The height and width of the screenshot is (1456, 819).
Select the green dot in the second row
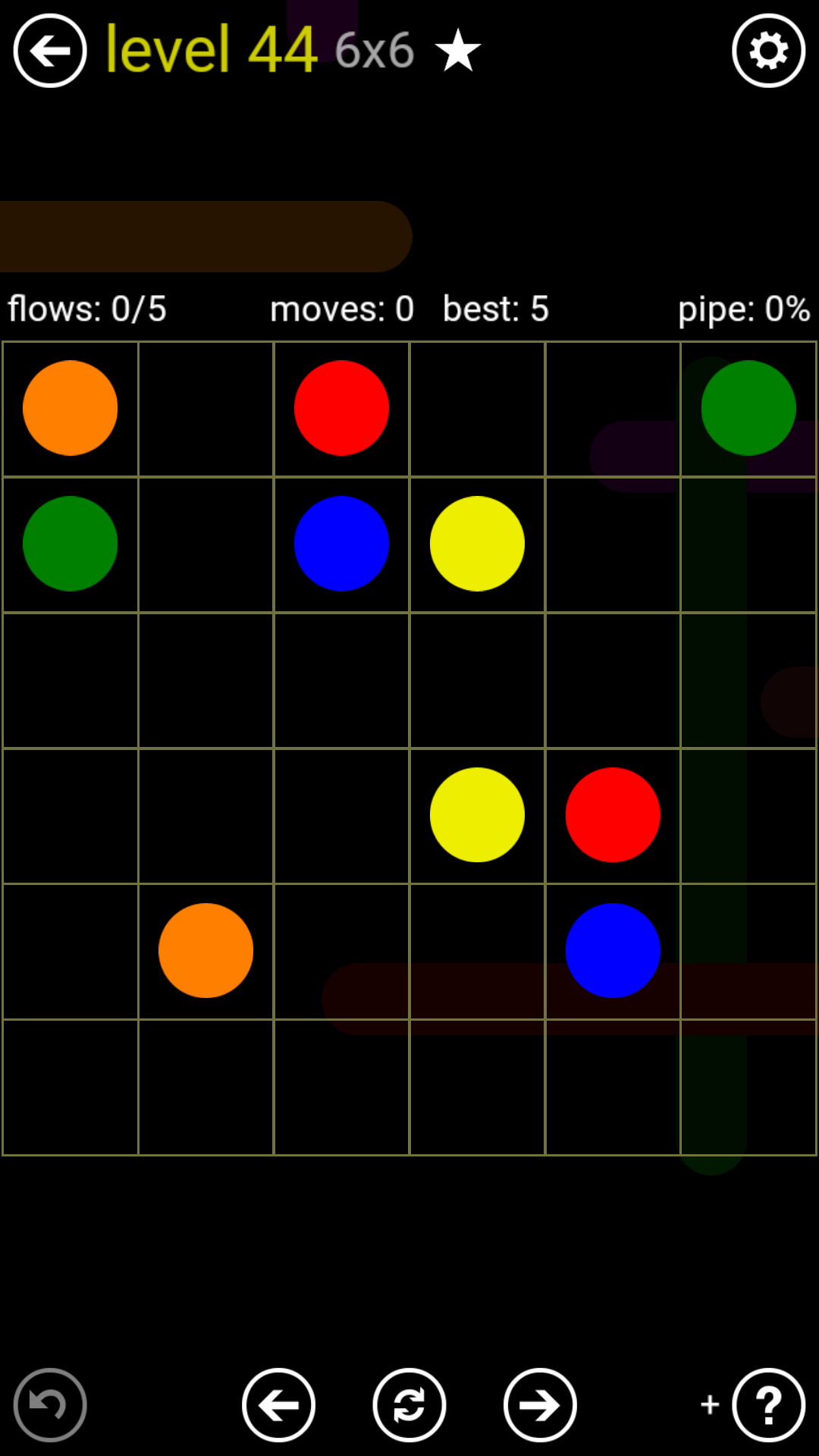pyautogui.click(x=70, y=544)
